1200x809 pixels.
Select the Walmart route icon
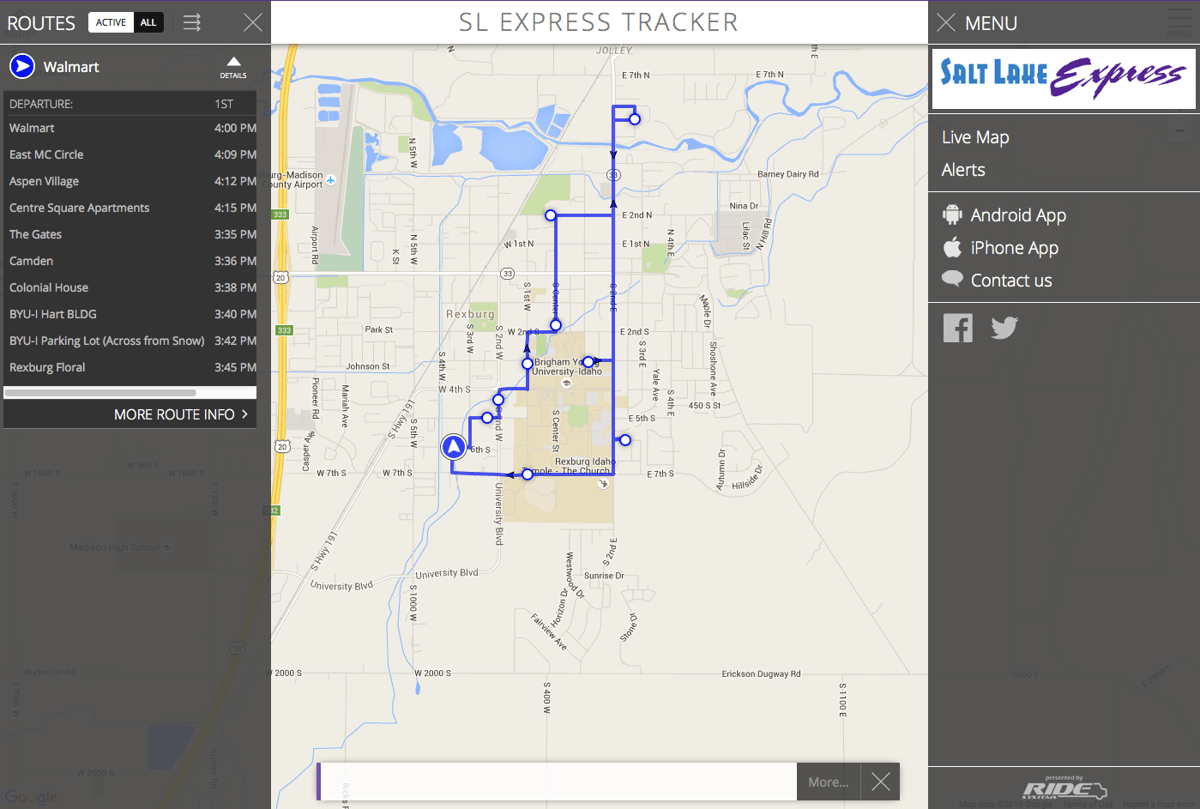pos(22,67)
